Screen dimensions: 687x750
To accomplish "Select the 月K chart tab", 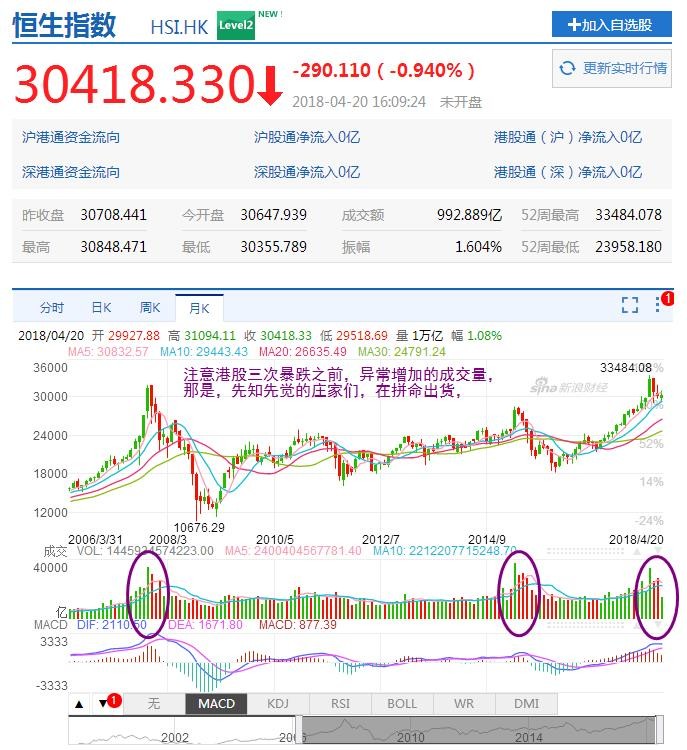I will (200, 307).
